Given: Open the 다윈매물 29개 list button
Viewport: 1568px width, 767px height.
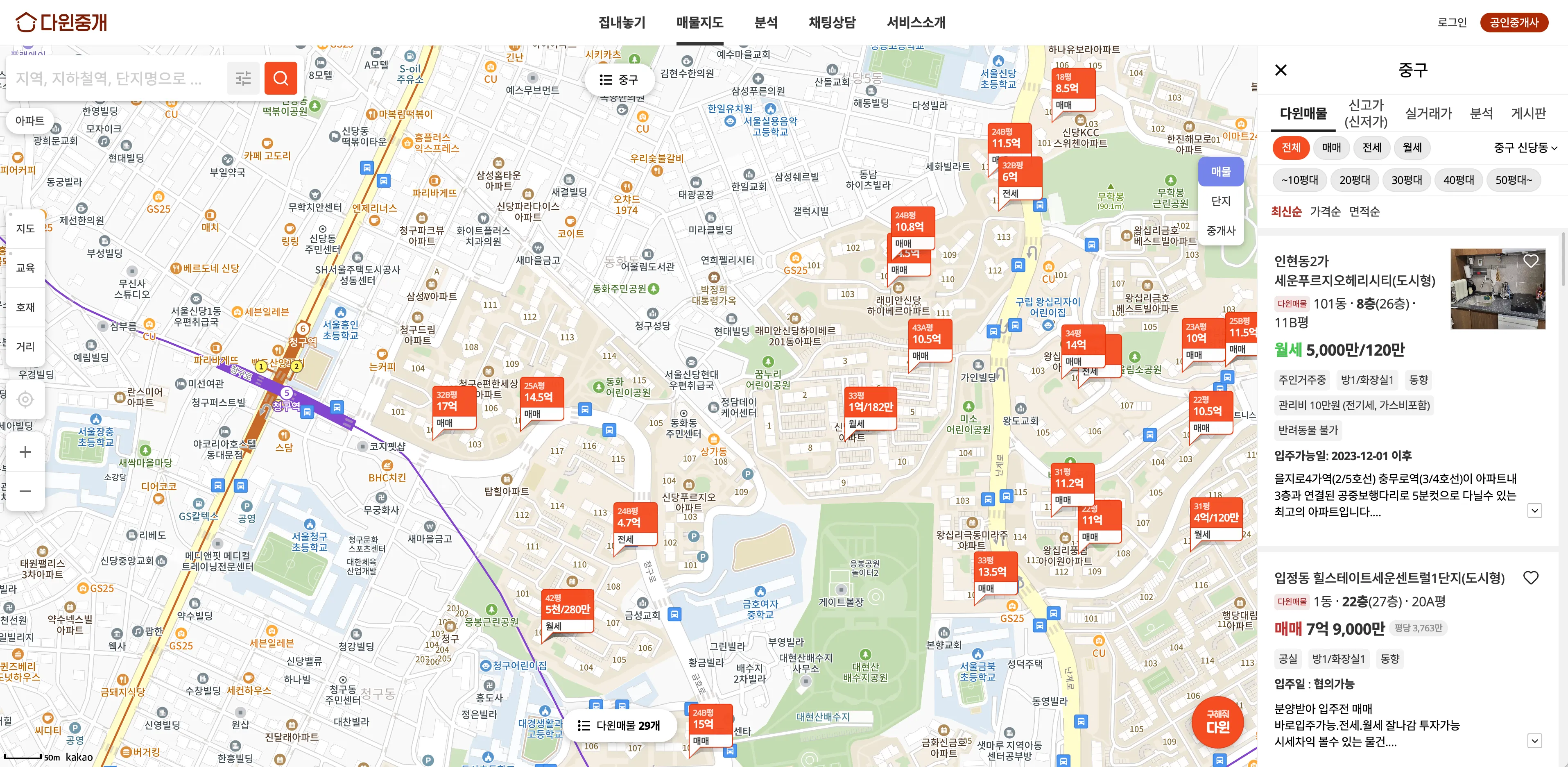Looking at the screenshot, I should click(619, 725).
